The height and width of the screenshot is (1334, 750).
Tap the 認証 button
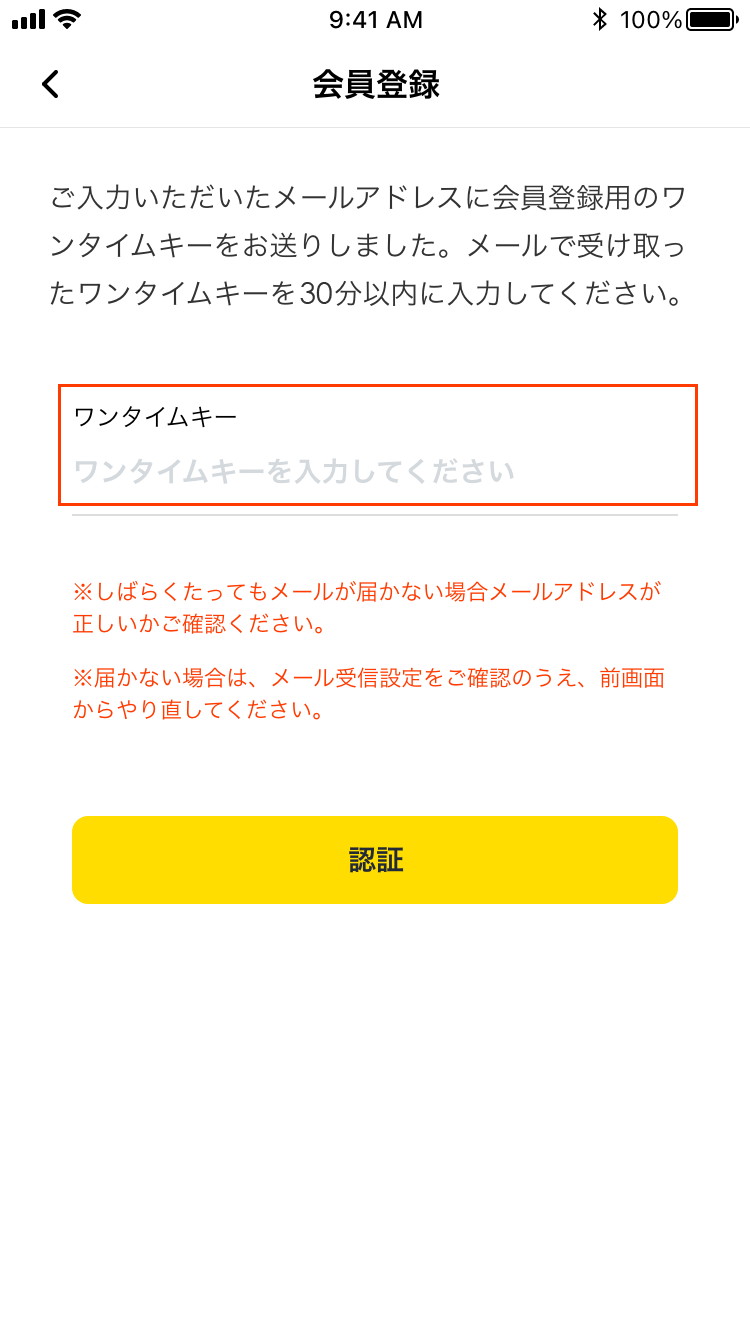tap(375, 860)
